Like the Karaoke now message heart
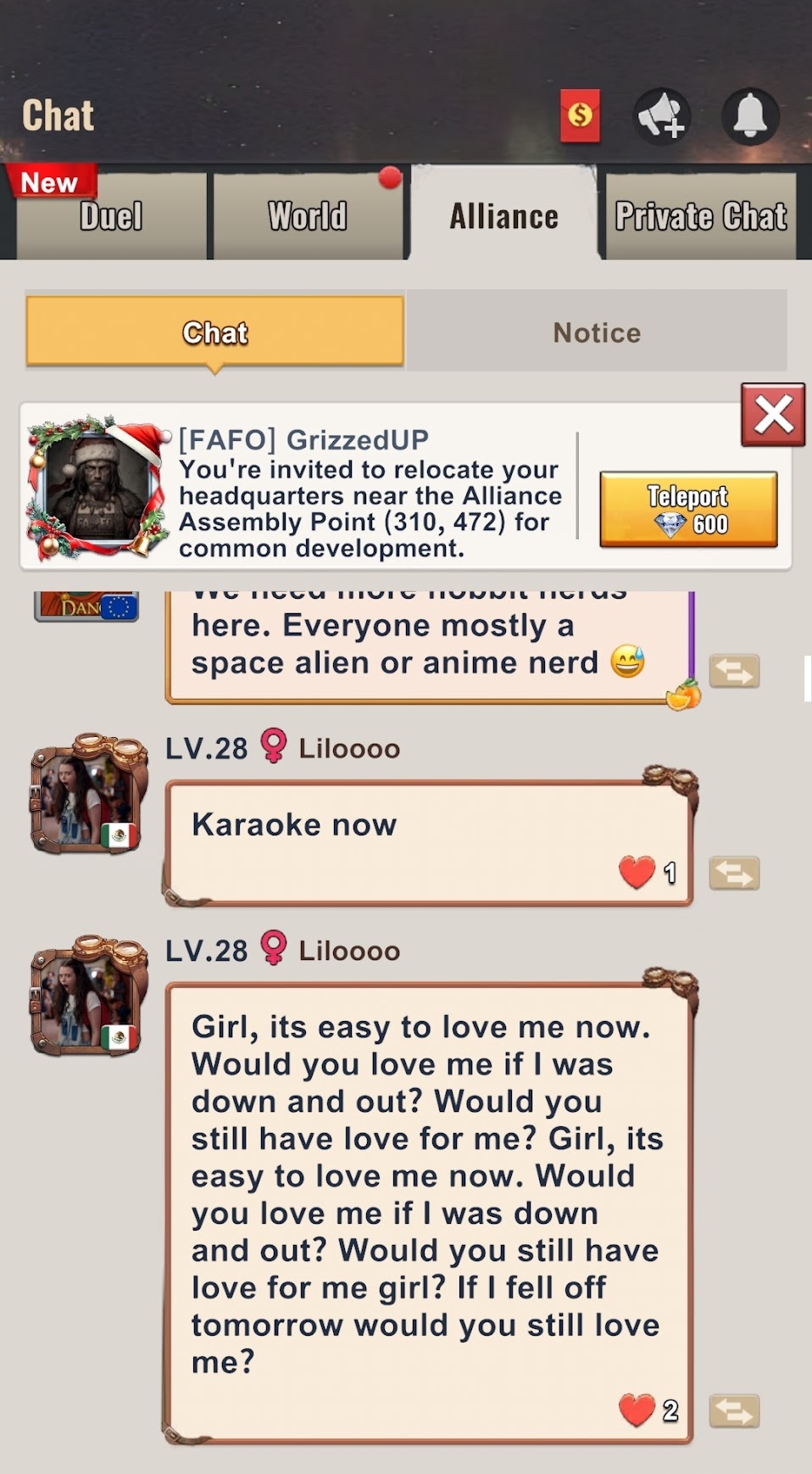This screenshot has width=812, height=1474. click(635, 871)
